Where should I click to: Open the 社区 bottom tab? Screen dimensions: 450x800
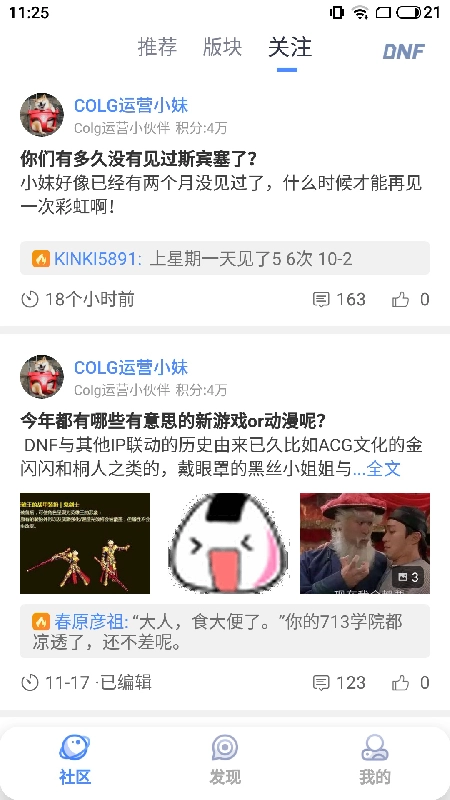[x=75, y=760]
